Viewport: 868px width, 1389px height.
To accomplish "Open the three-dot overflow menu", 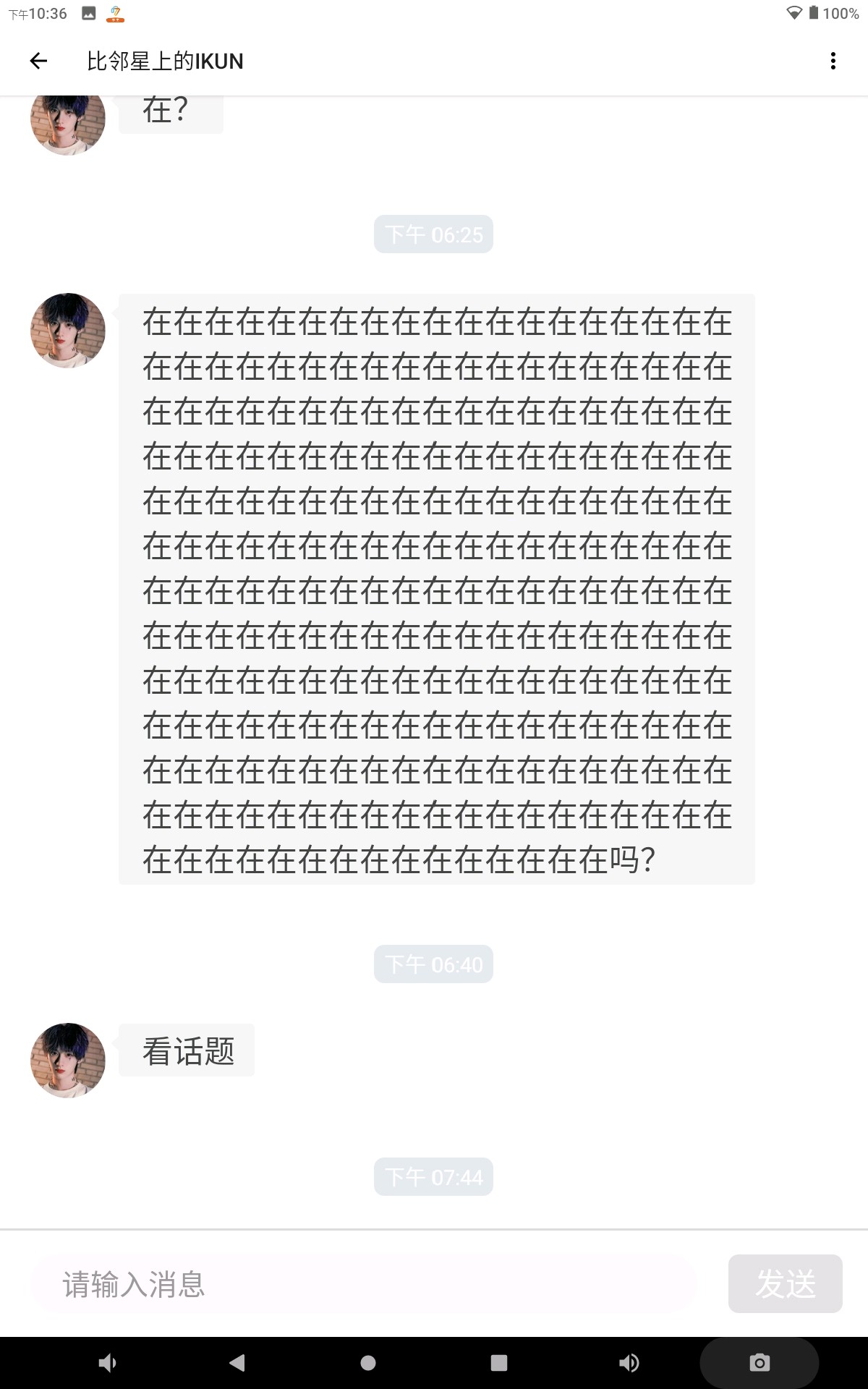I will coord(833,61).
